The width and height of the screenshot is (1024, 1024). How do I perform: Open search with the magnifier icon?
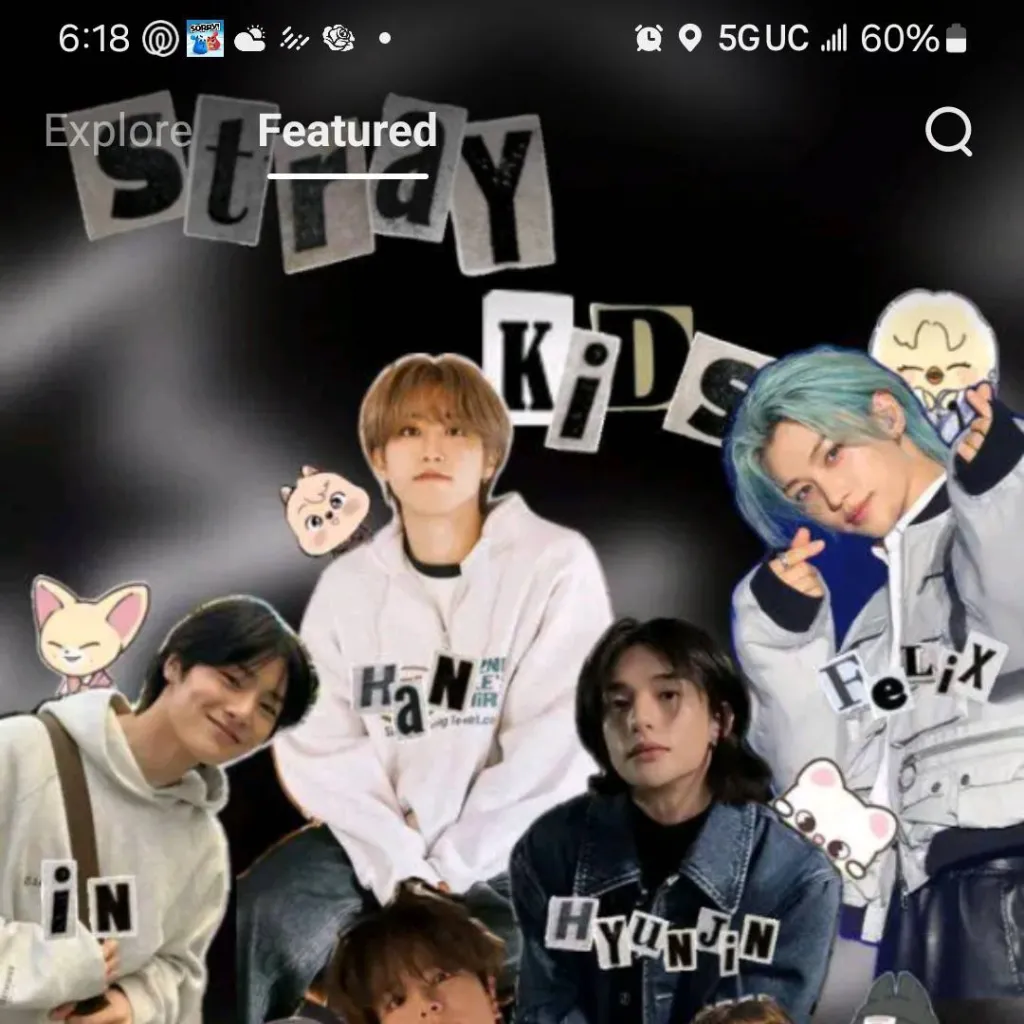click(947, 132)
